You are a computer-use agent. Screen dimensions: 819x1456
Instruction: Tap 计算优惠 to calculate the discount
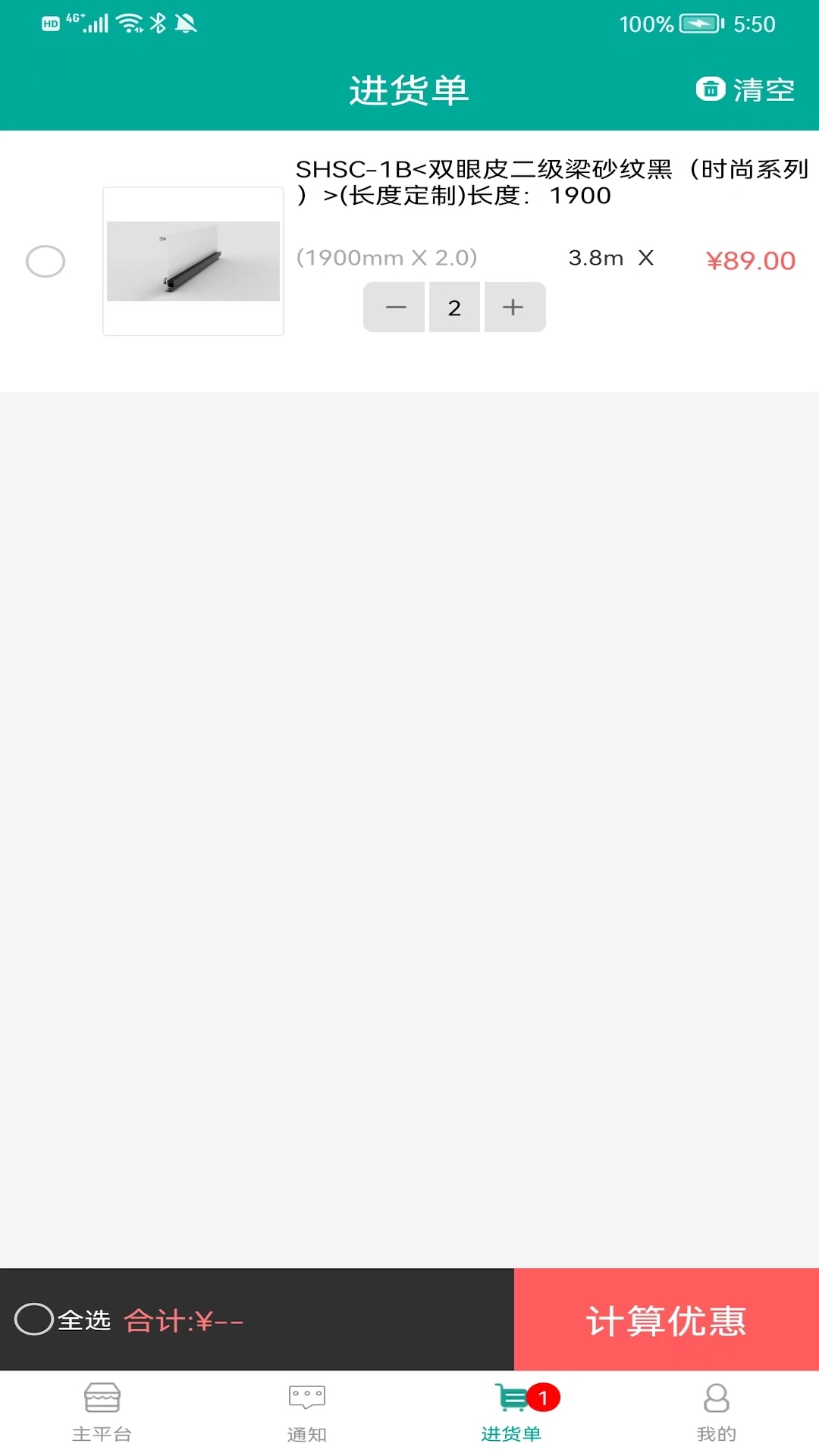[x=667, y=1319]
